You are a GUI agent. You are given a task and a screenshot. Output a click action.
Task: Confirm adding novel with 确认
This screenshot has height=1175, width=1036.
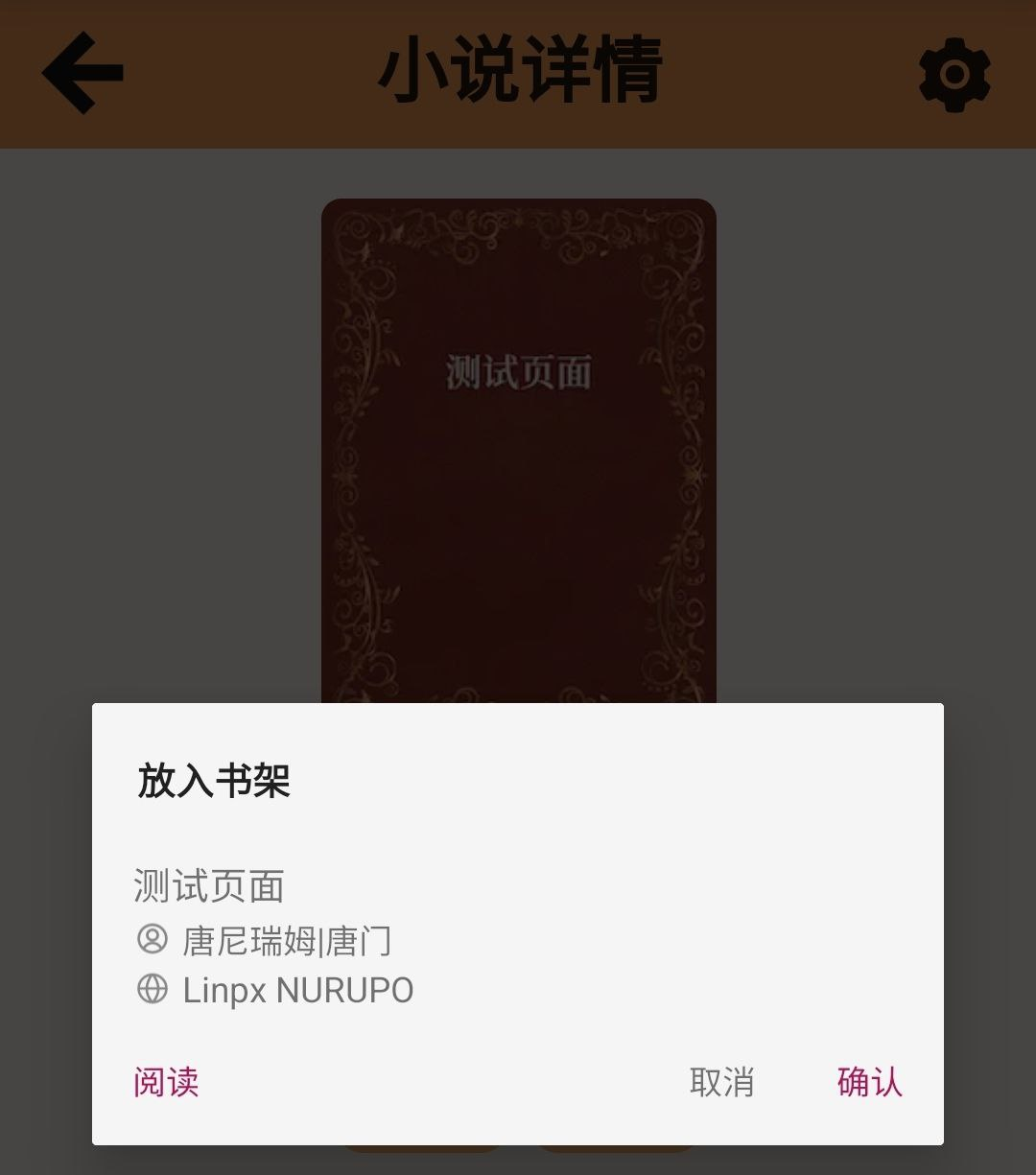[869, 1082]
